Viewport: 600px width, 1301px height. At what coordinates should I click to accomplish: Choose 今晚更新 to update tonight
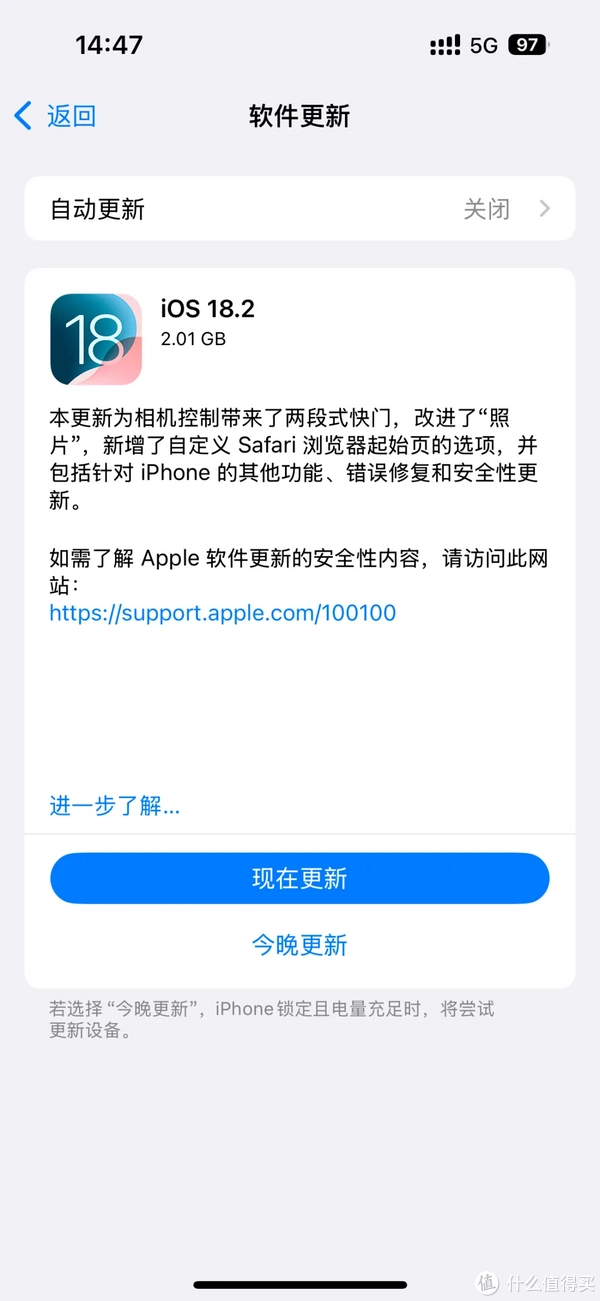point(299,945)
